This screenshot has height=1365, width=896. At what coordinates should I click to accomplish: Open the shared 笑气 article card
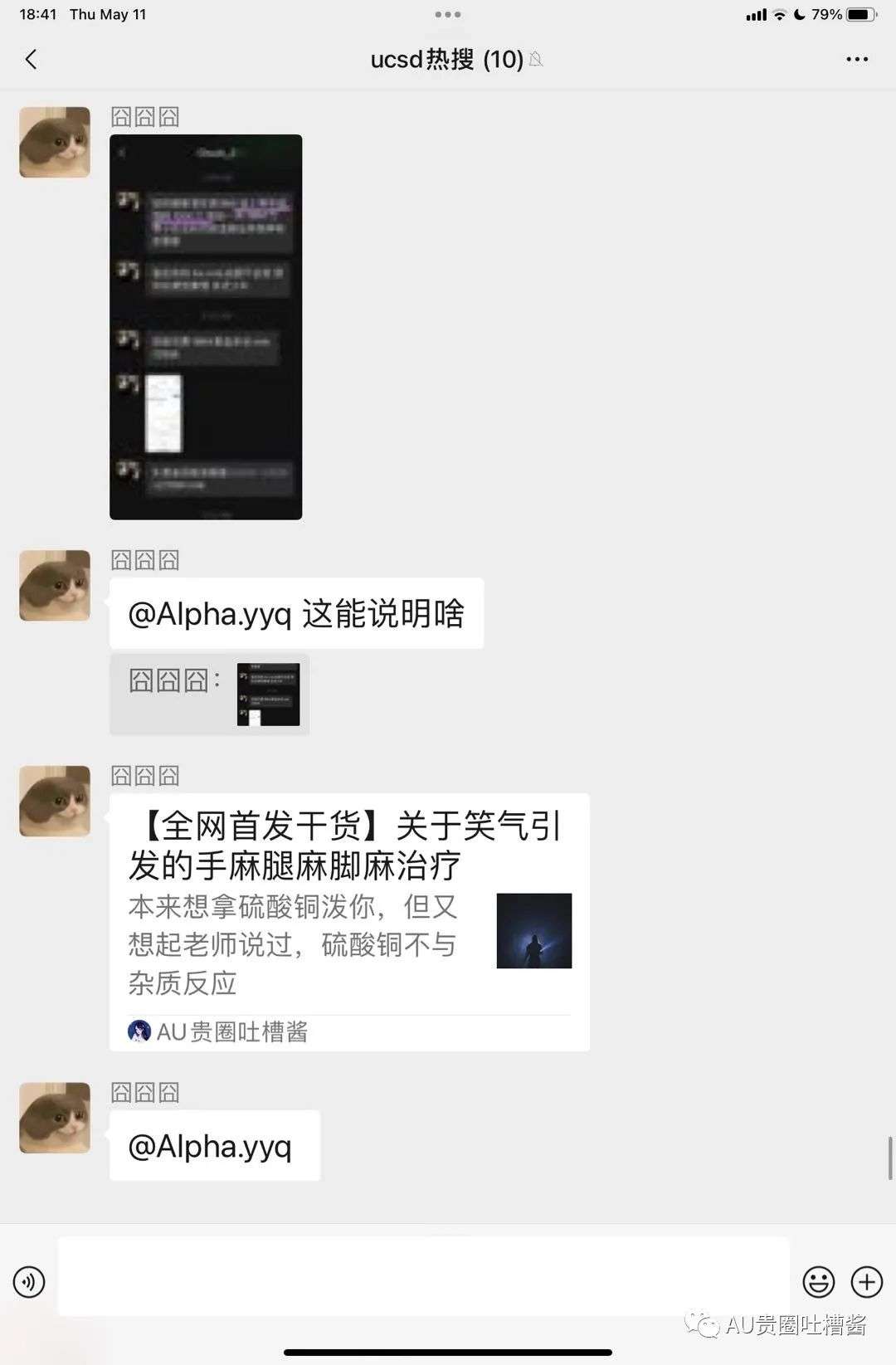point(349,921)
